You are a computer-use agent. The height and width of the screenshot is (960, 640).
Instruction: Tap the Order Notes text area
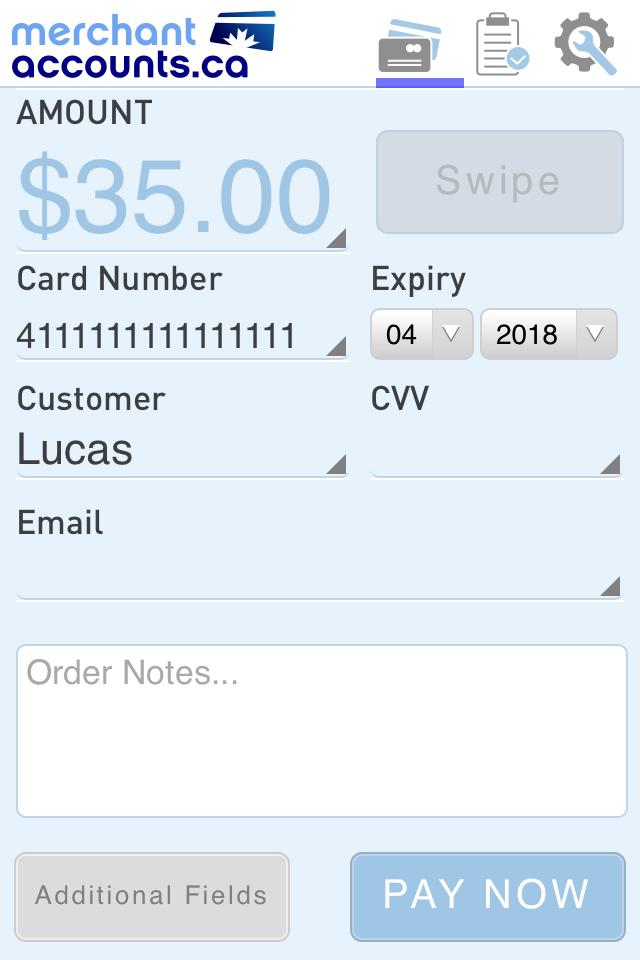tap(321, 730)
